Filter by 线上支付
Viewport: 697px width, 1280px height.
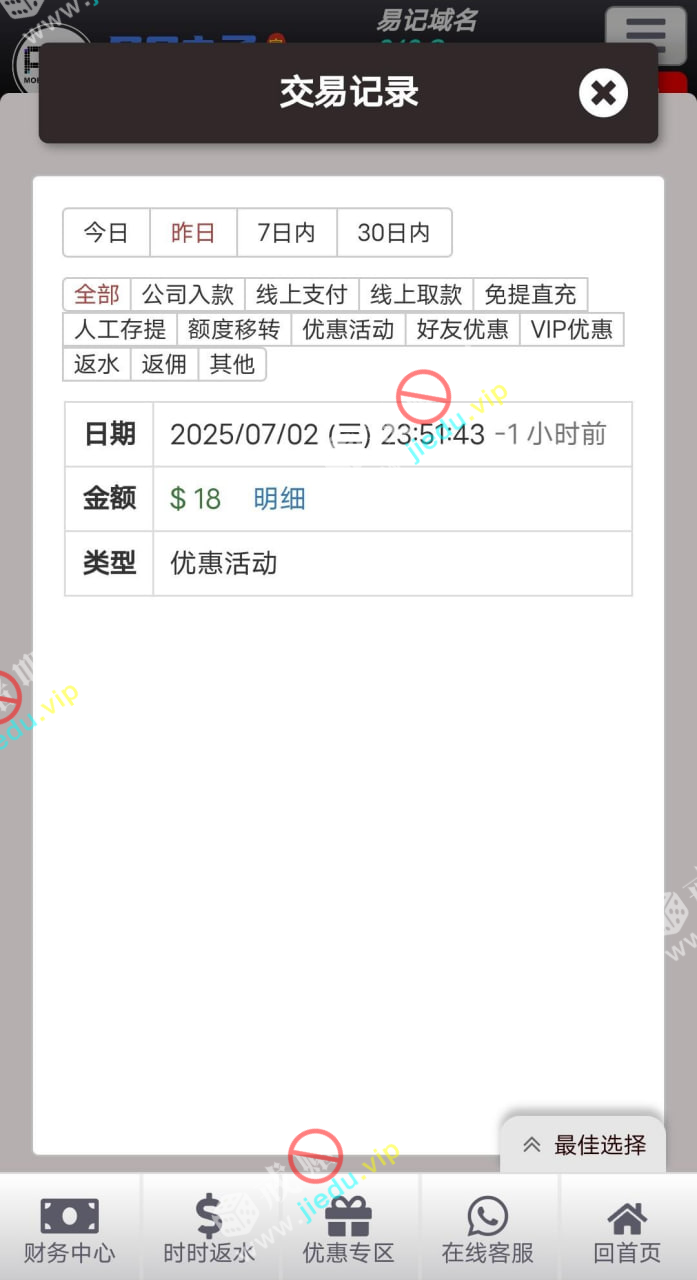pyautogui.click(x=301, y=295)
